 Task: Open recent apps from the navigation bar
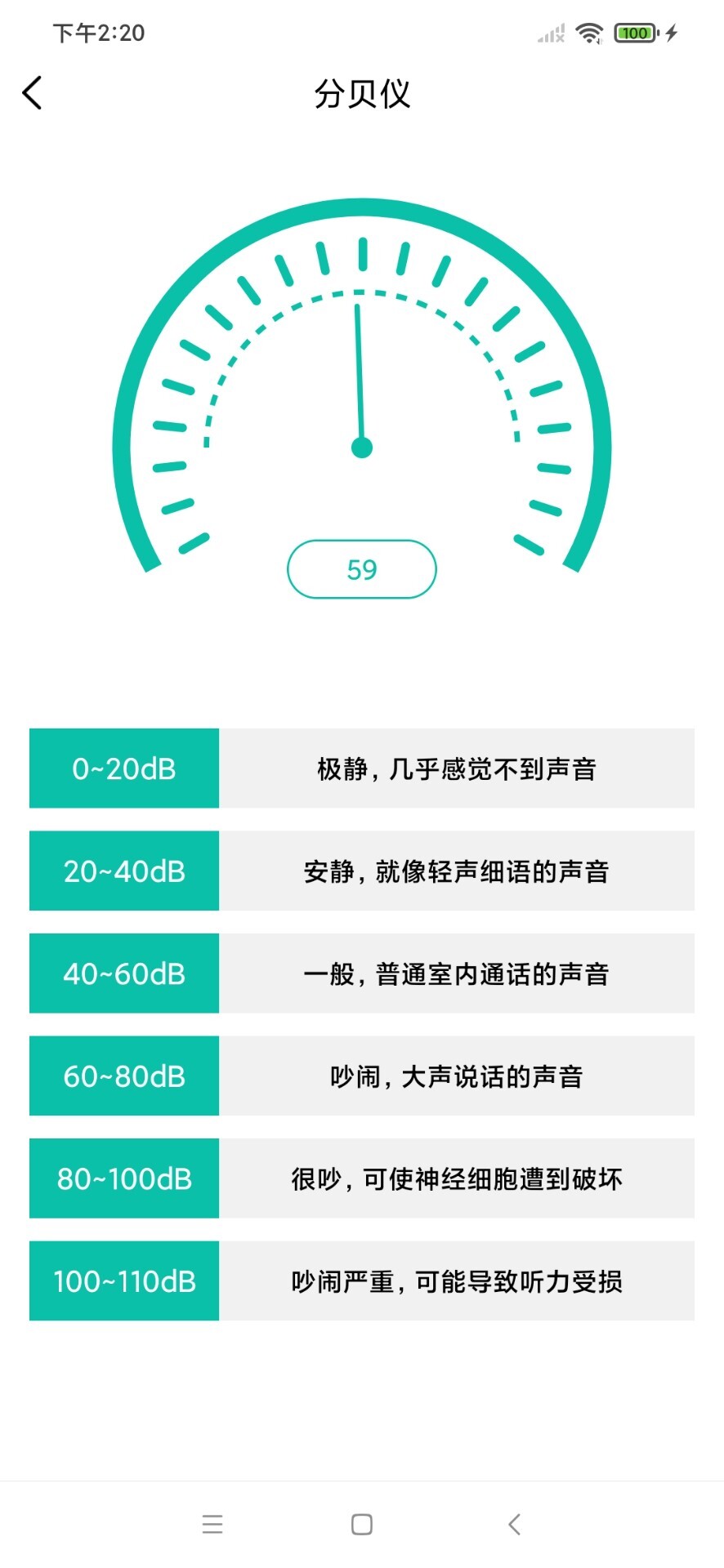pos(212,1522)
